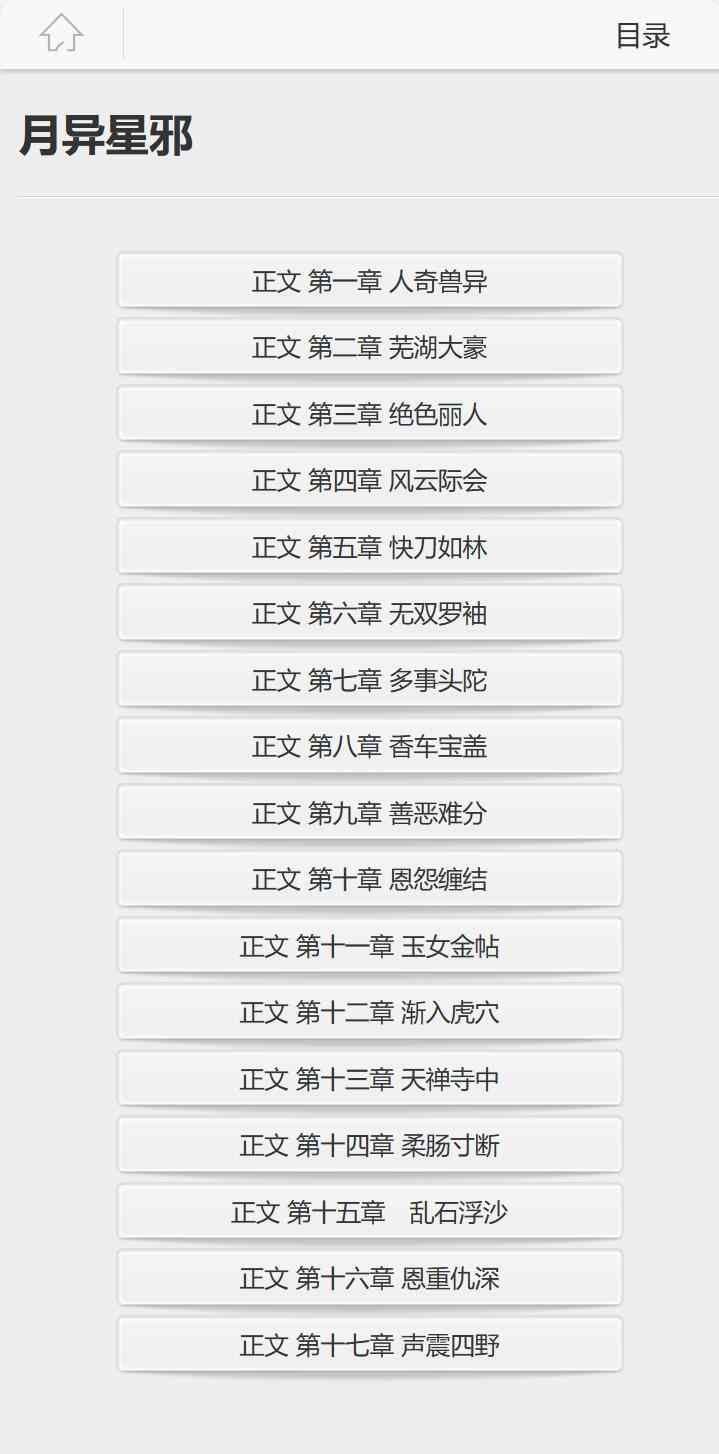719x1454 pixels.
Task: Open the 目录 table of contents
Action: pyautogui.click(x=642, y=36)
